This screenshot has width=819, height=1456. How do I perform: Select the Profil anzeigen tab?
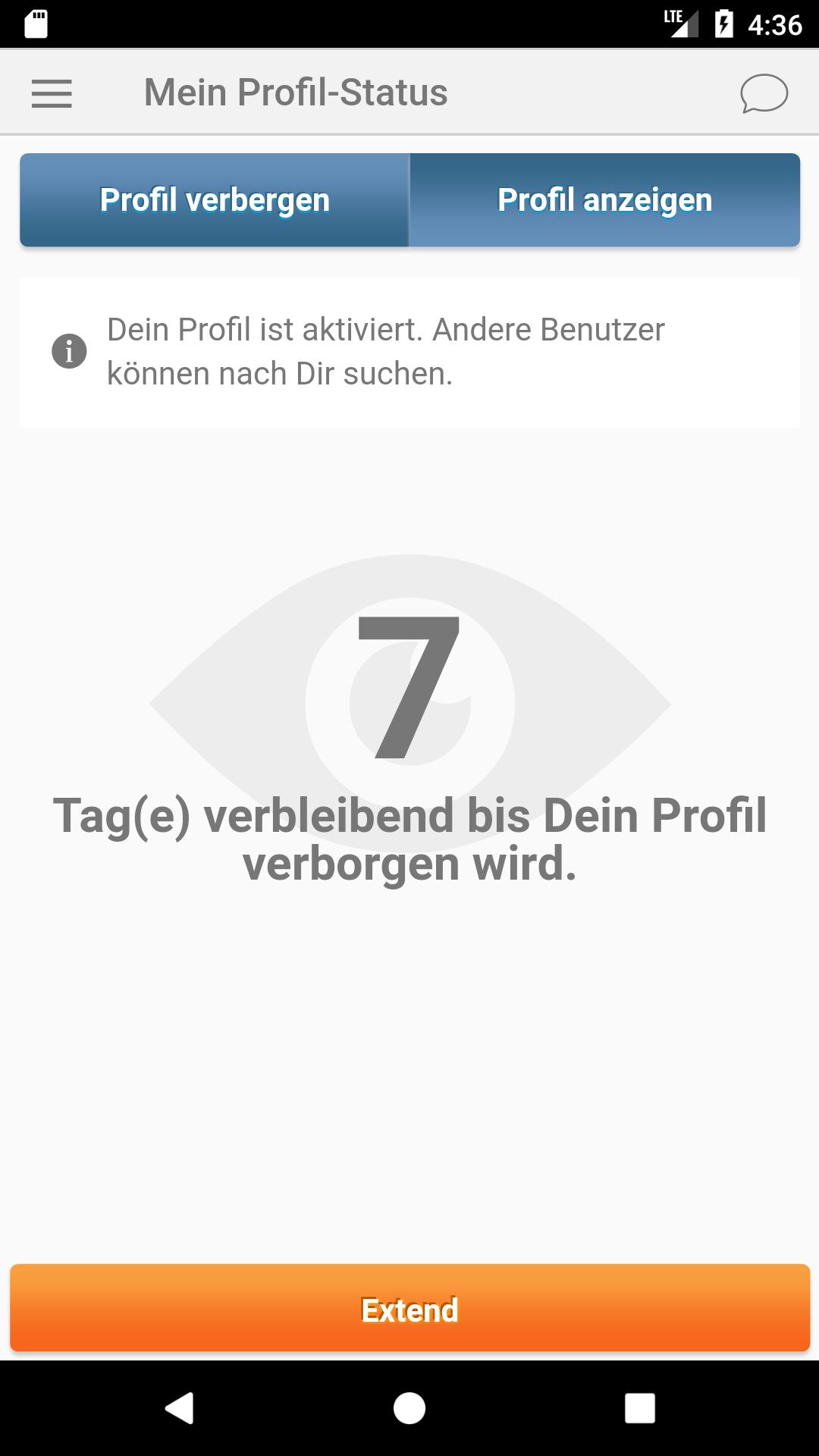tap(604, 199)
